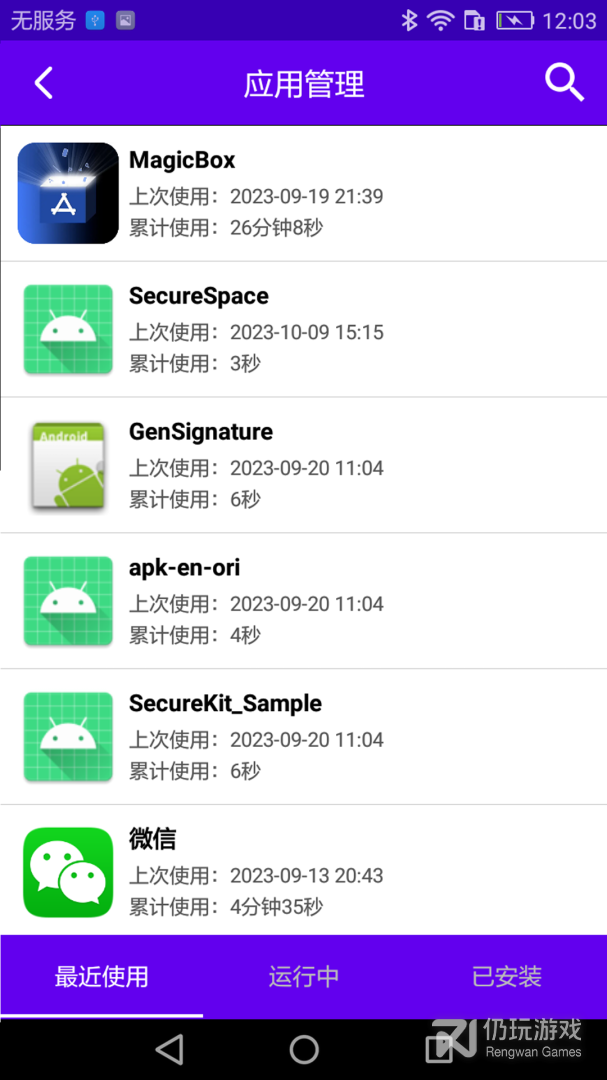Viewport: 607px width, 1080px height.
Task: Switch to the 最近使用 tab
Action: (101, 976)
